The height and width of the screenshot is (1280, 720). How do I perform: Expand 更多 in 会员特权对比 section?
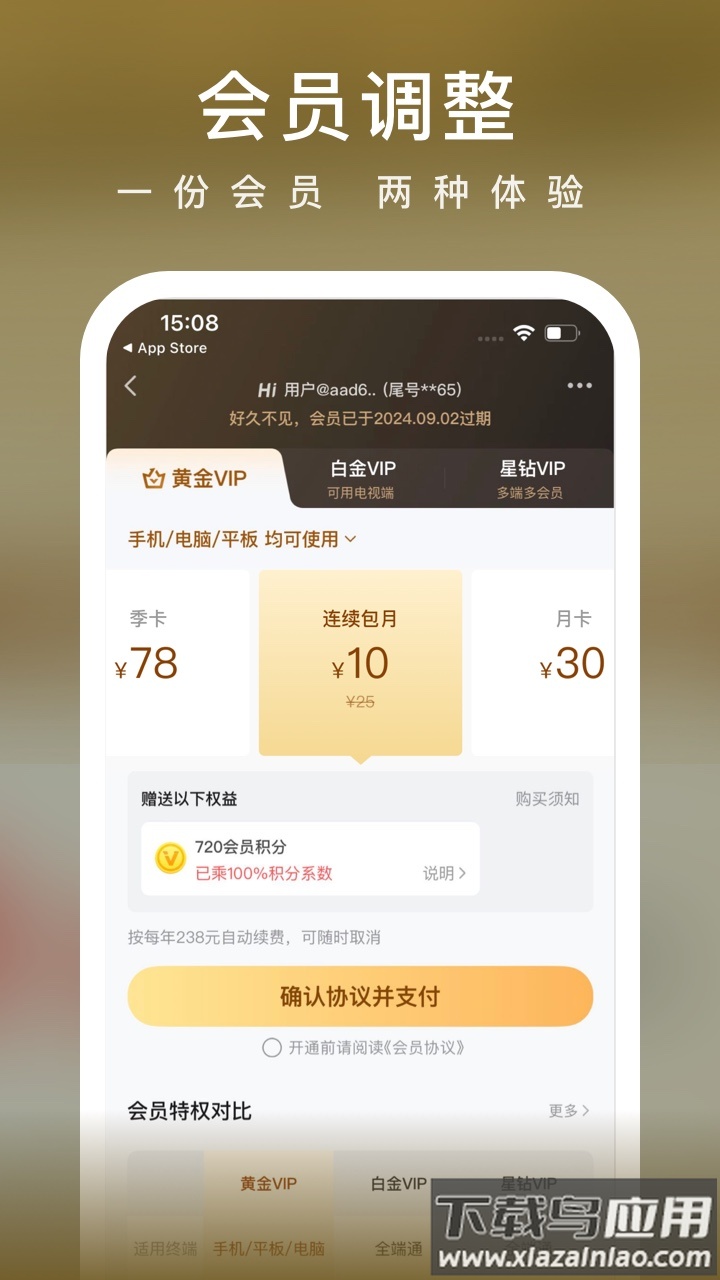(567, 1110)
